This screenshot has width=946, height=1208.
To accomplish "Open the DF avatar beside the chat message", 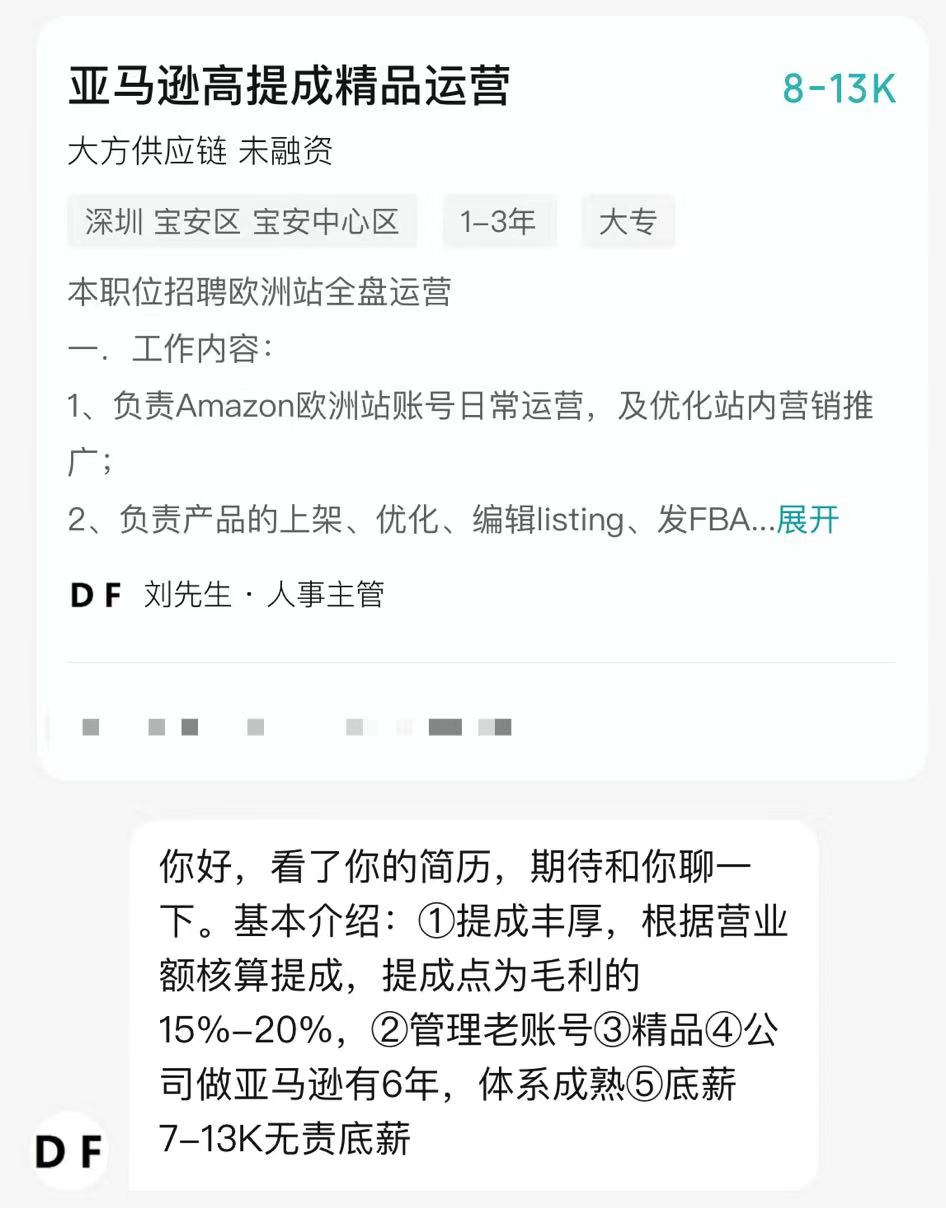I will [x=68, y=1151].
